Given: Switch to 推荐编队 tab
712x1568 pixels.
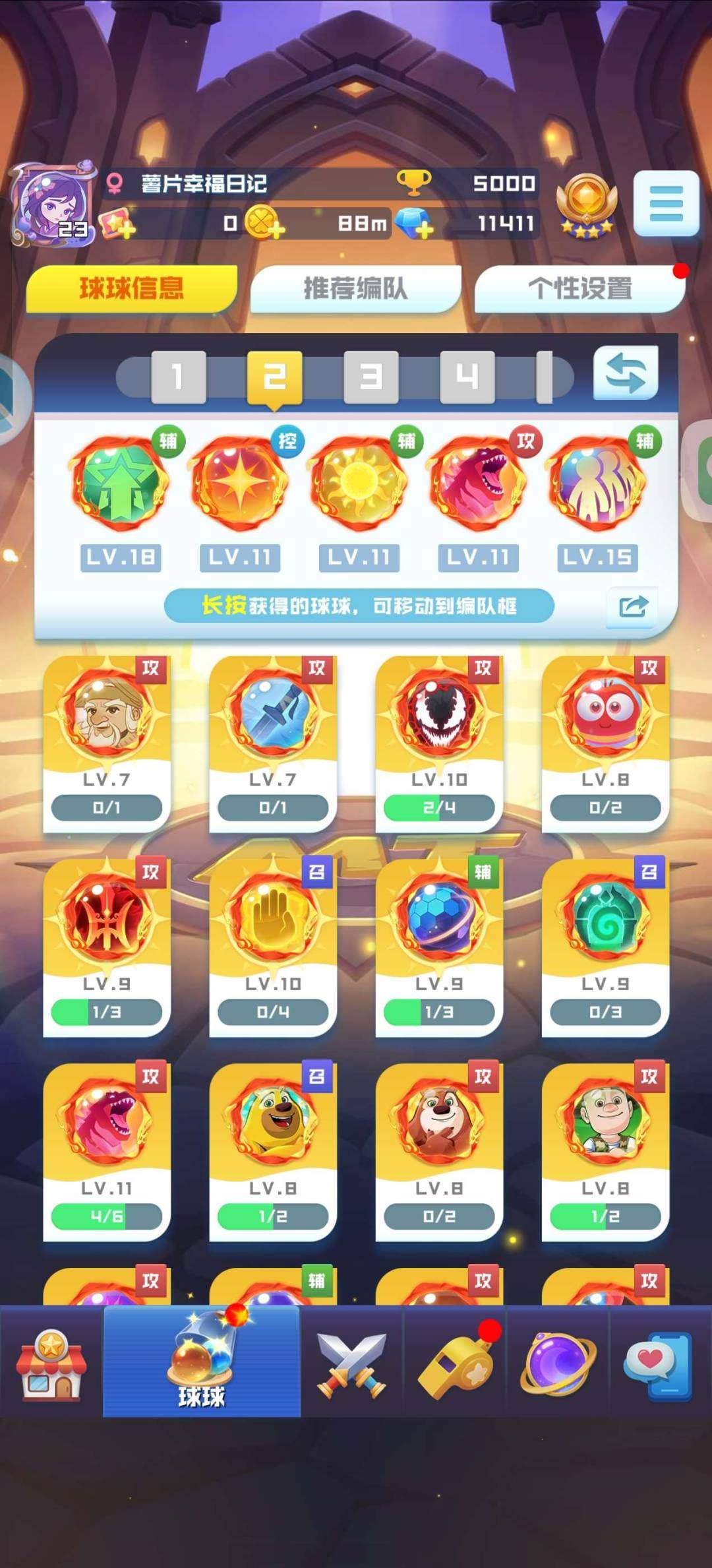Looking at the screenshot, I should pos(355,288).
